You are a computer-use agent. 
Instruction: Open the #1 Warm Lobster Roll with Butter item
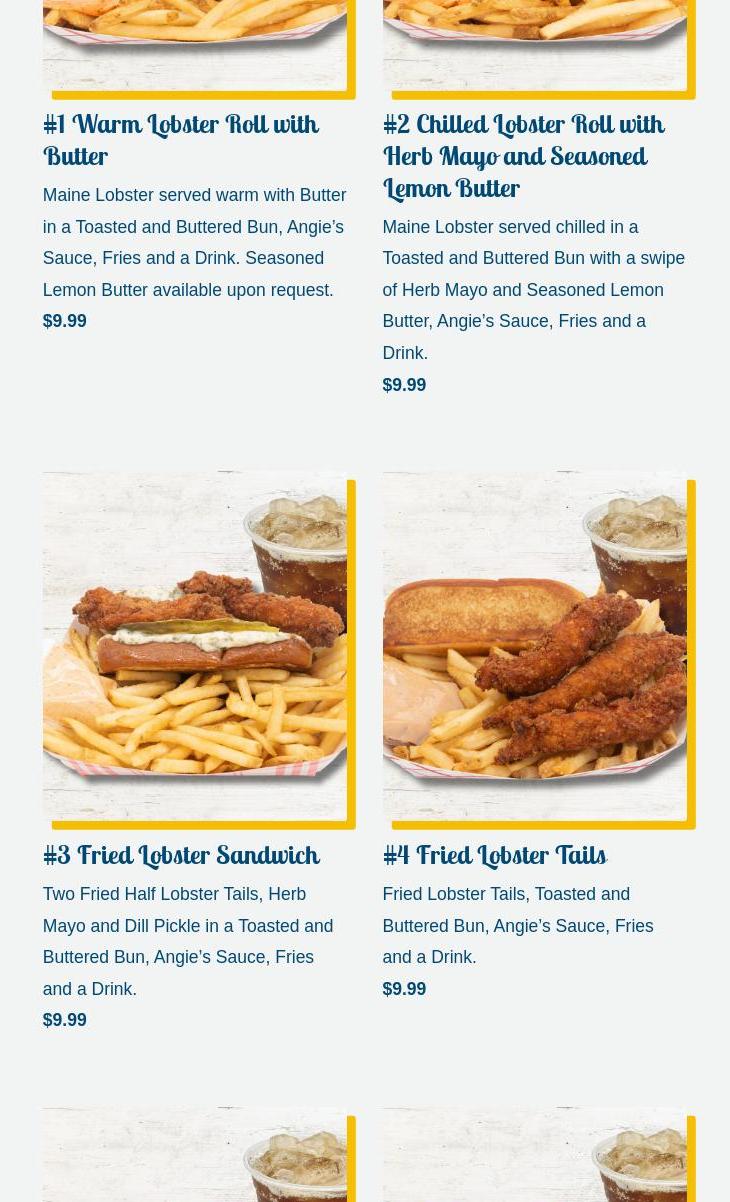(x=181, y=140)
